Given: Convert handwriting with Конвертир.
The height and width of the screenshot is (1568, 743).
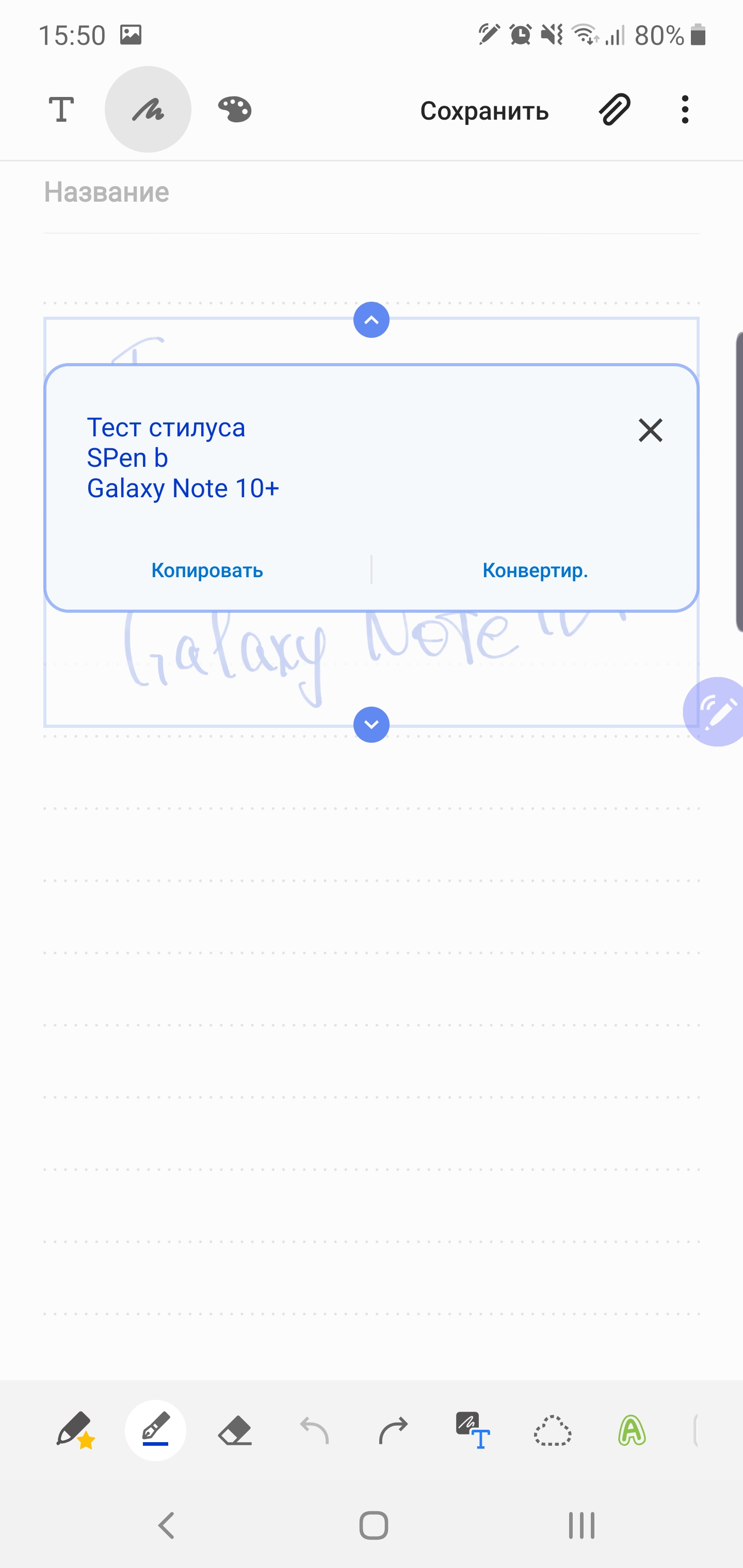Looking at the screenshot, I should click(x=535, y=570).
